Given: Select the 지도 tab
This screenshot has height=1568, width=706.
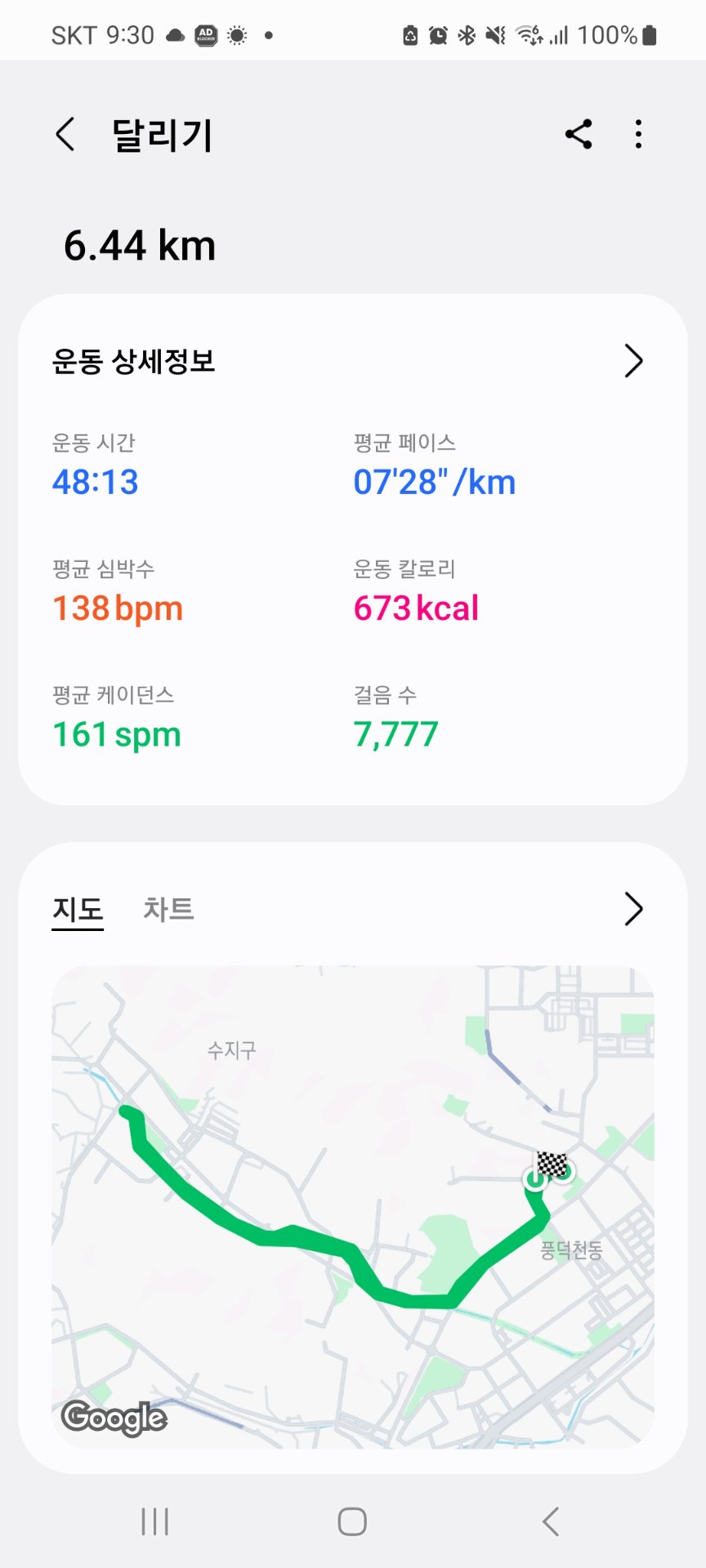Looking at the screenshot, I should [x=78, y=908].
